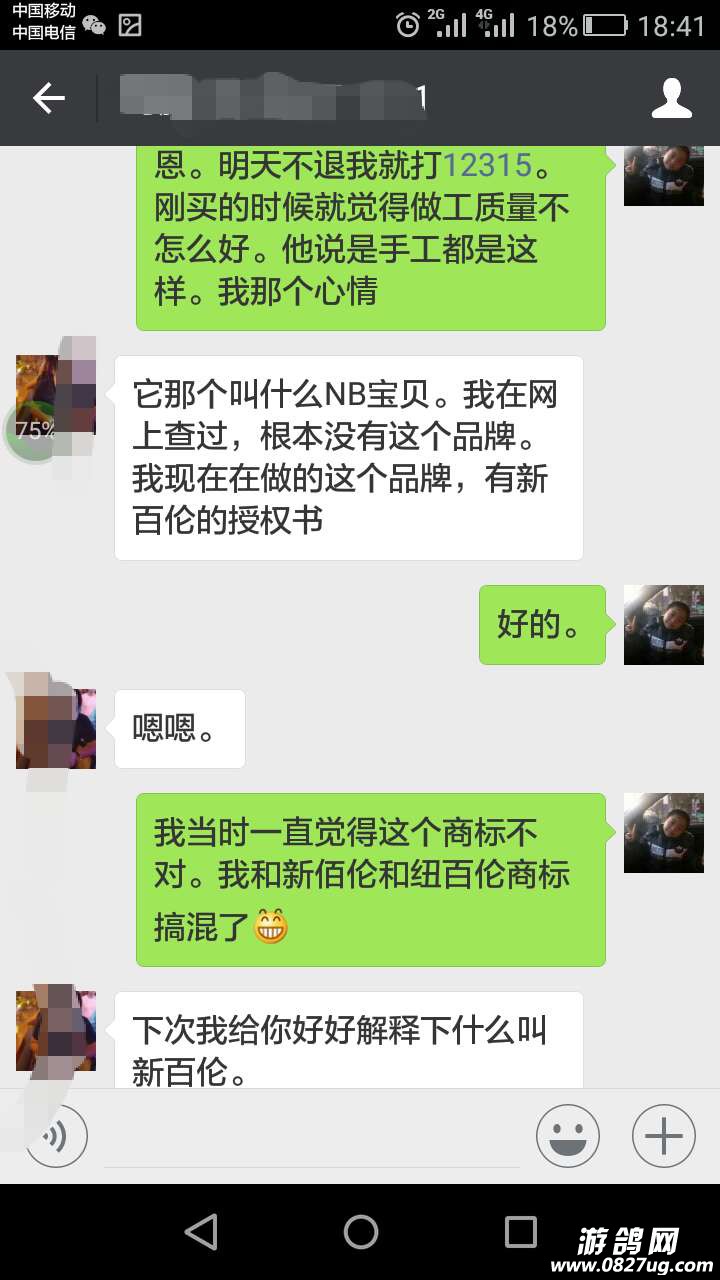This screenshot has height=1280, width=720.
Task: Open the plus attachments menu
Action: click(663, 1136)
